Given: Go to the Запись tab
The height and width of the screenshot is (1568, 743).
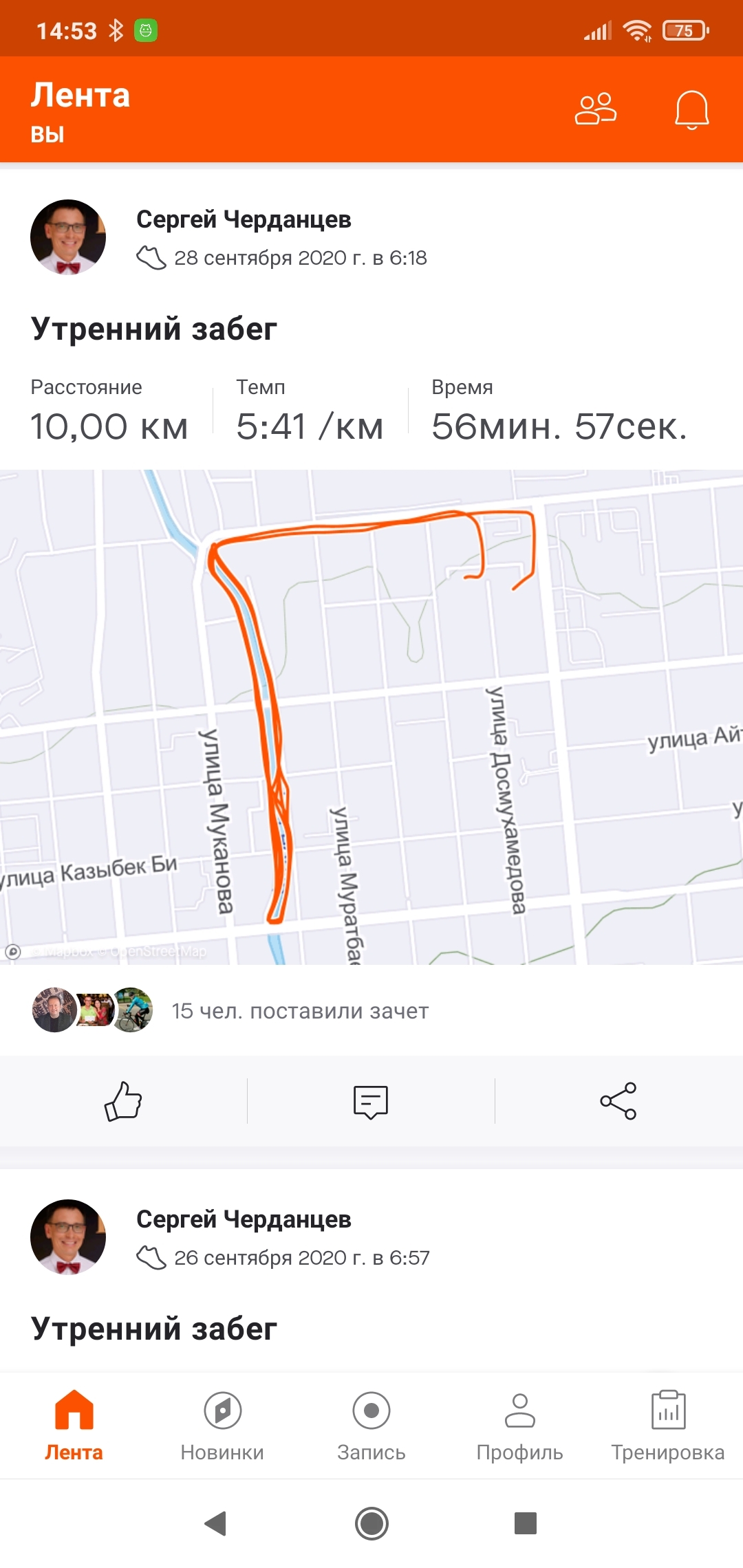Looking at the screenshot, I should [371, 1425].
